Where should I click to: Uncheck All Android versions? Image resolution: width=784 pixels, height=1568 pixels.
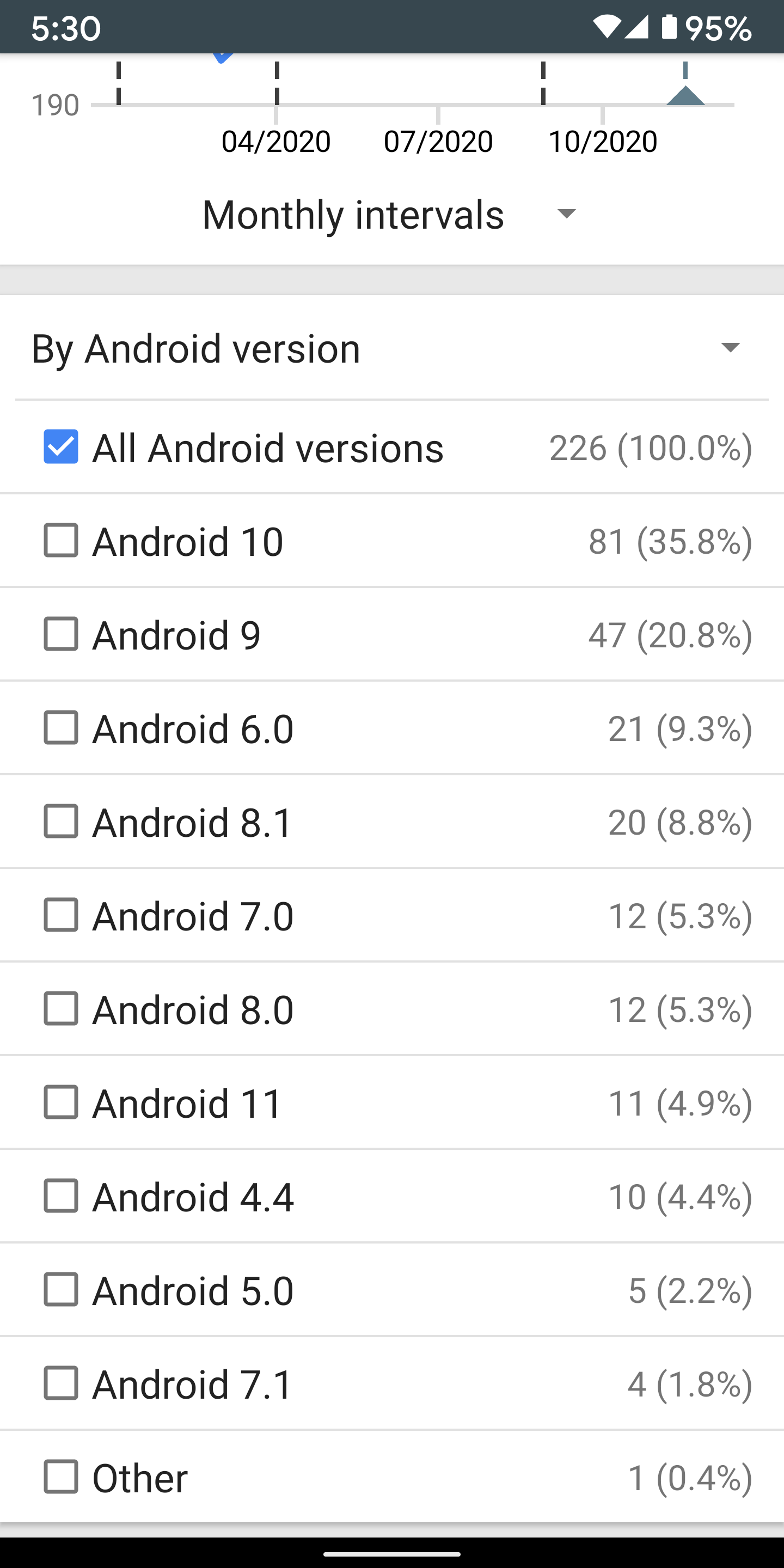click(61, 447)
